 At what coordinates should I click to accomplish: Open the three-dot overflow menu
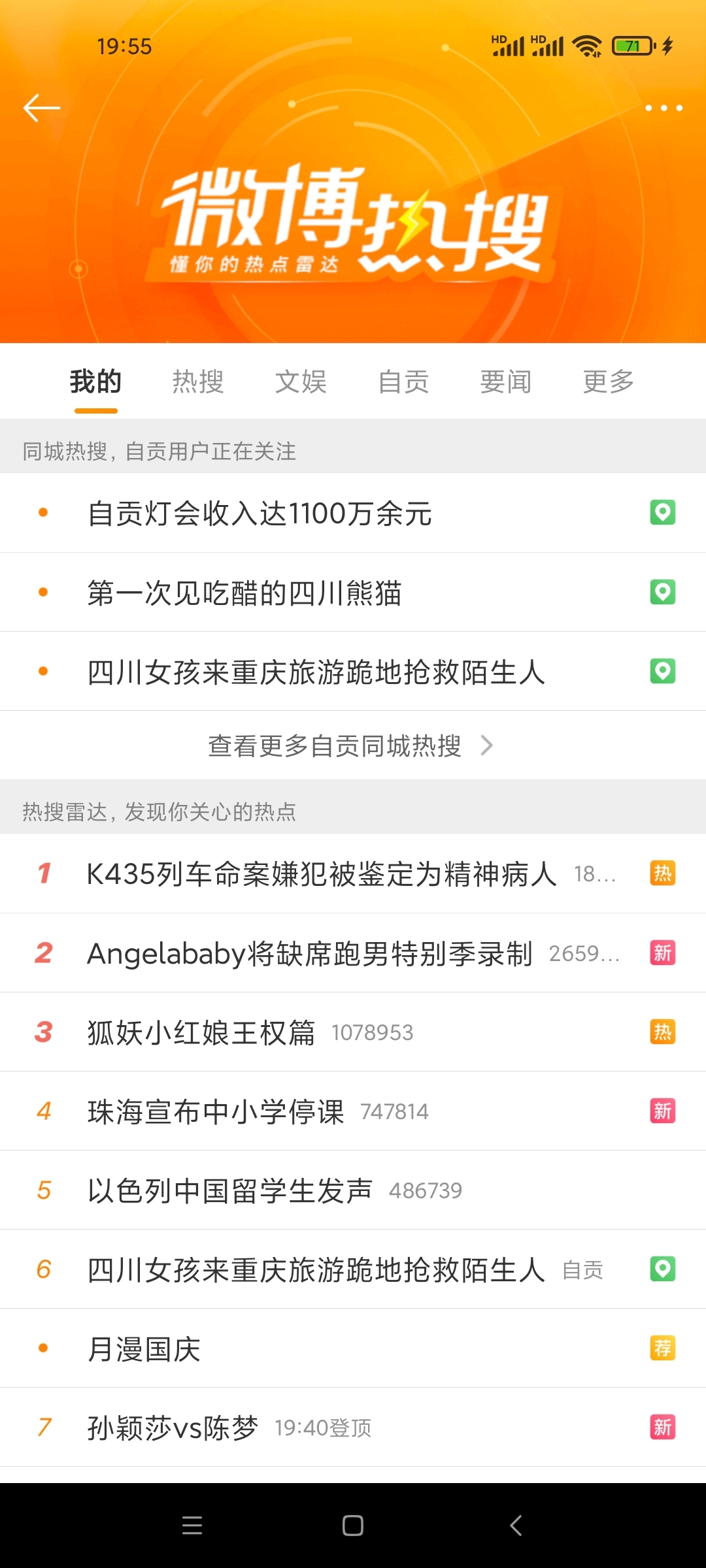664,108
